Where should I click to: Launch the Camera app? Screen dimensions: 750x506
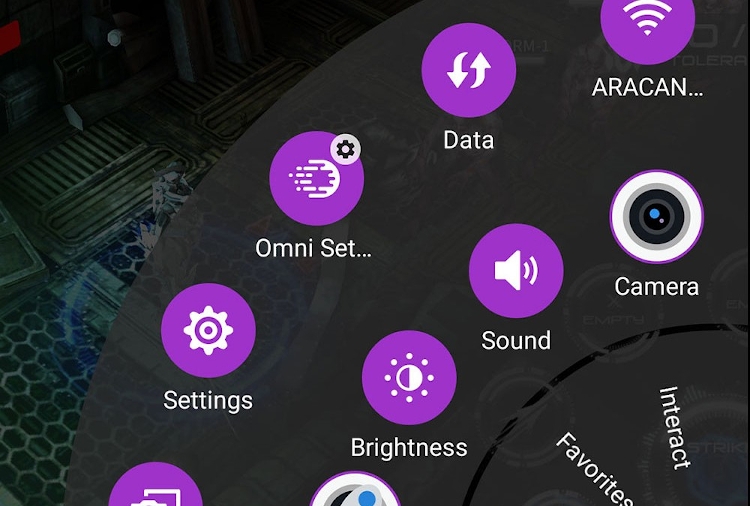tap(656, 217)
